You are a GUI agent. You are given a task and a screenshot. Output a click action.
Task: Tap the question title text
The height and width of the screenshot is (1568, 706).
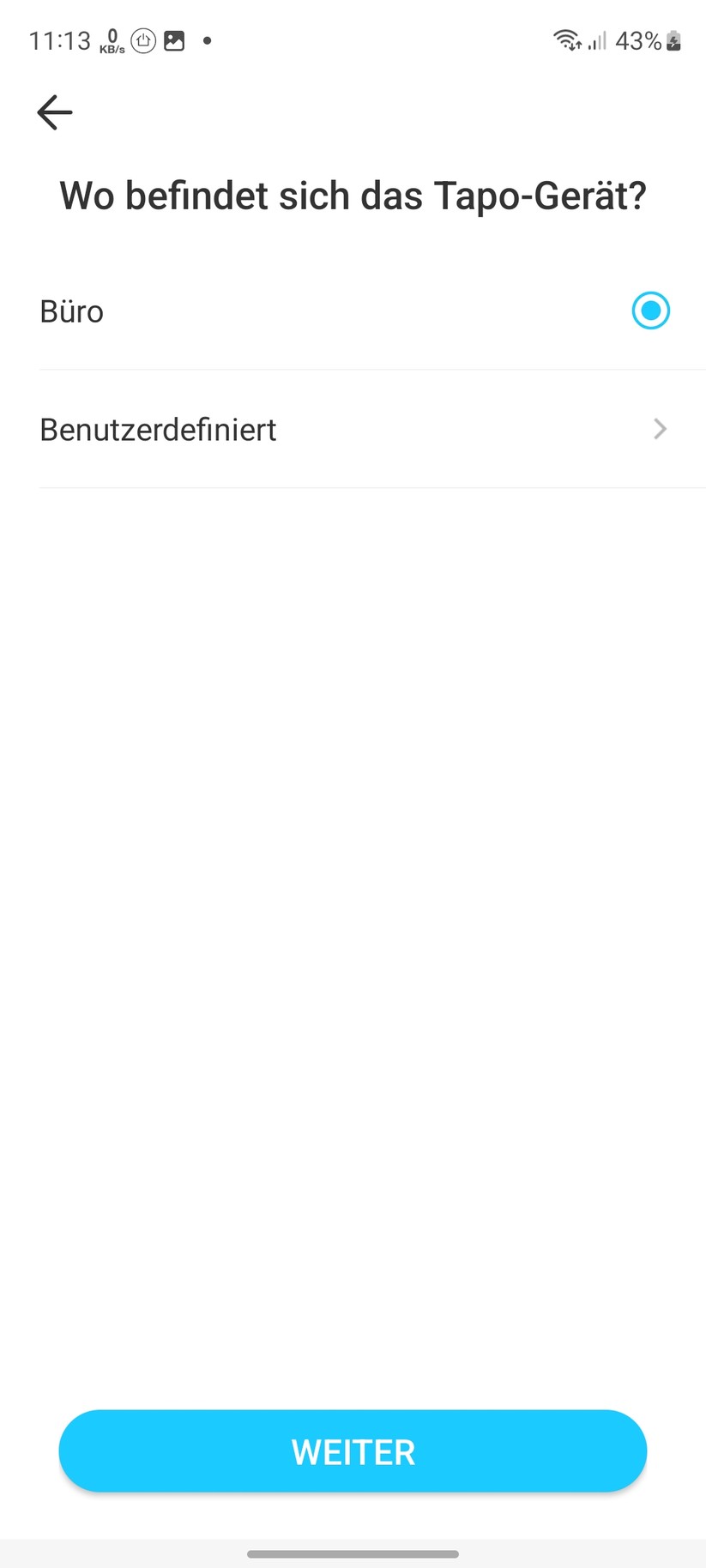[x=353, y=196]
